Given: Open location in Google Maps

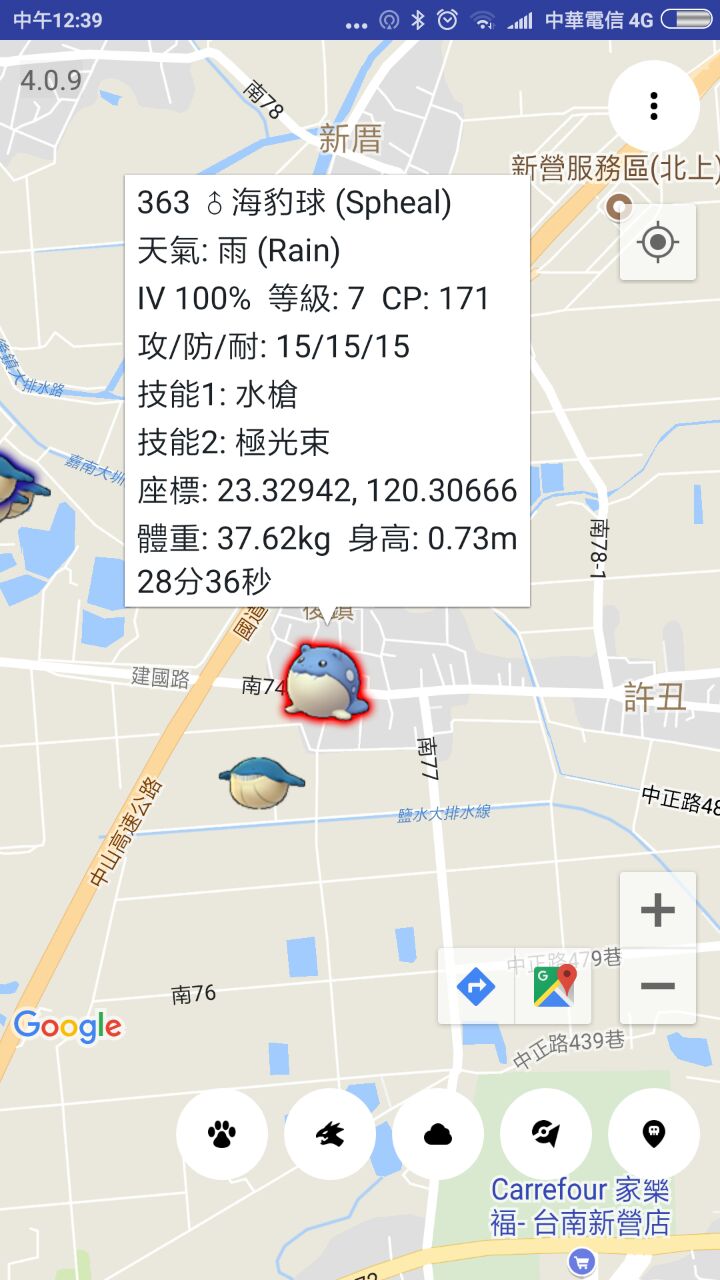Looking at the screenshot, I should pos(554,987).
